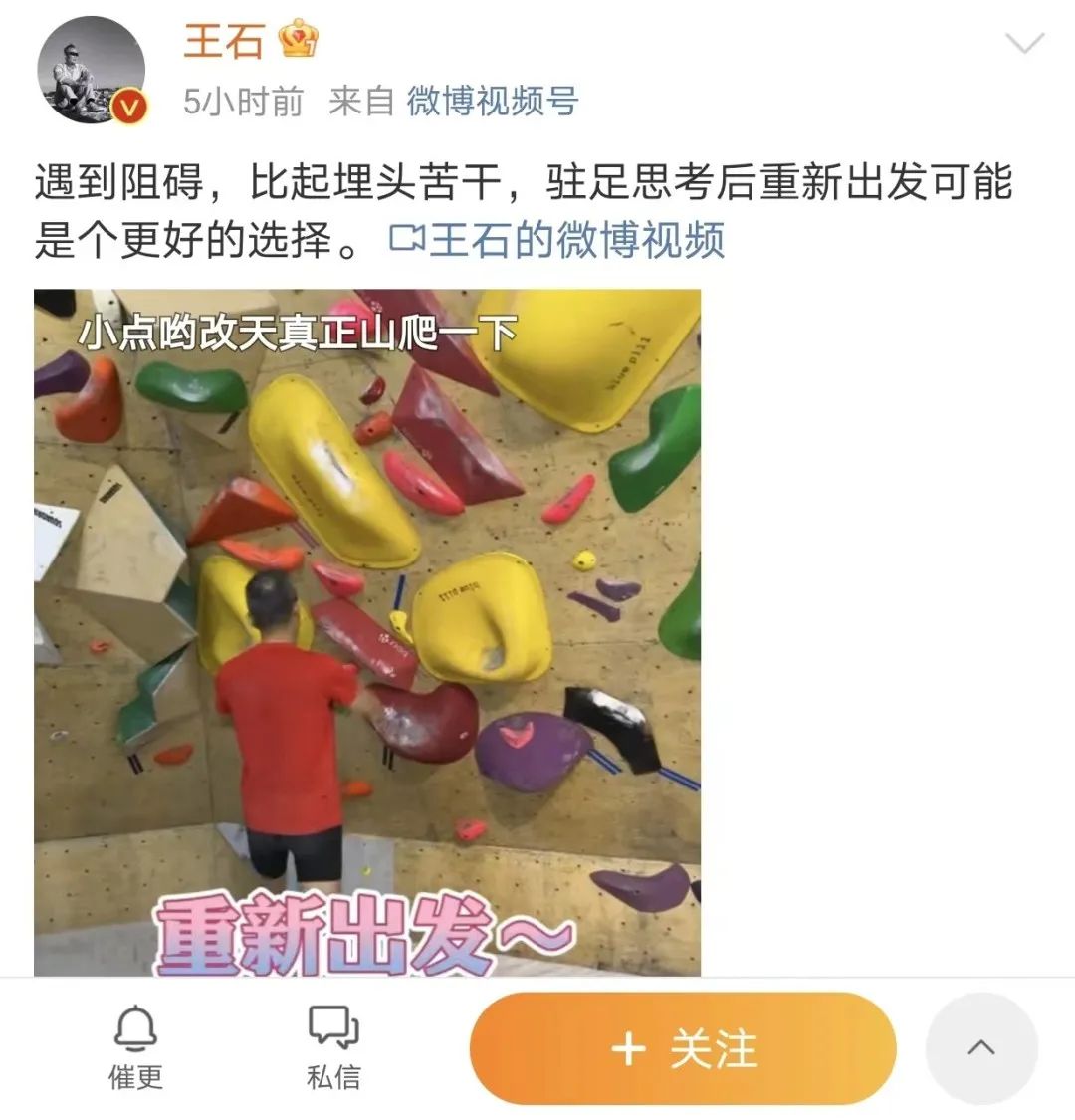Open the 王石的微博视频 link

click(x=557, y=240)
